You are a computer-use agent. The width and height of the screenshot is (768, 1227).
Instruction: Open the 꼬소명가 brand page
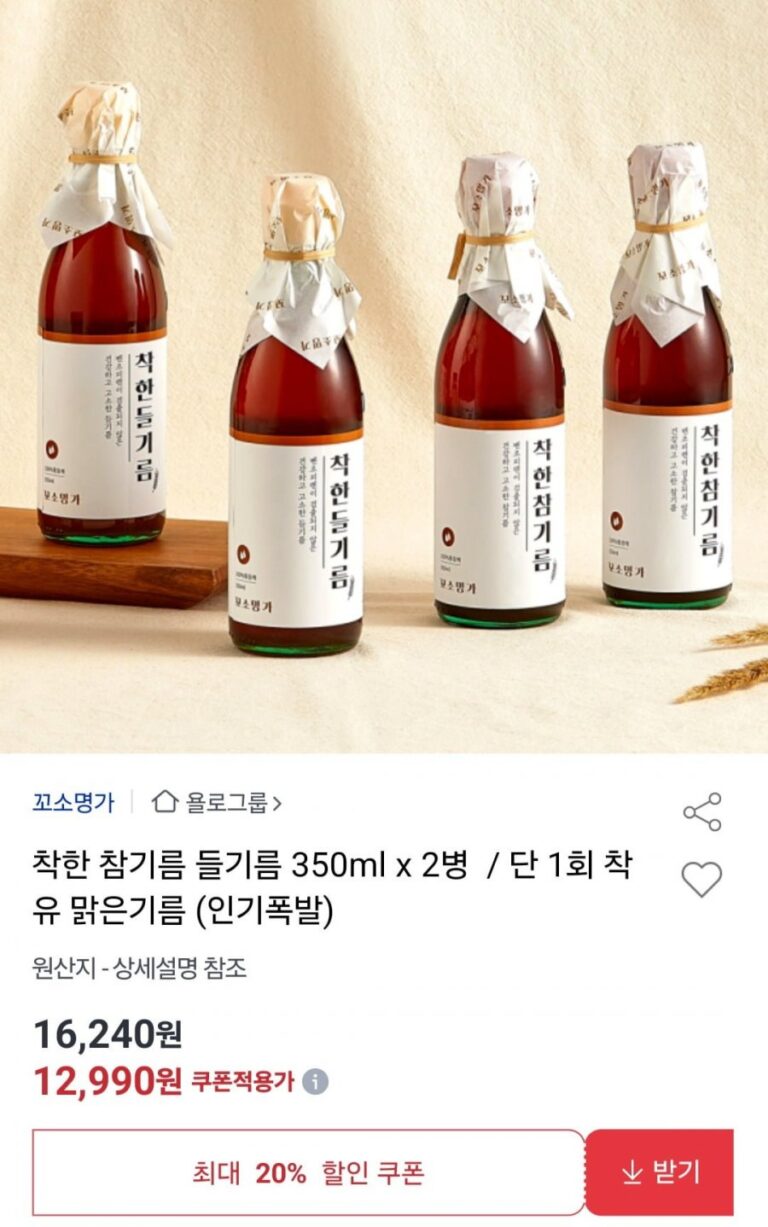coord(73,802)
